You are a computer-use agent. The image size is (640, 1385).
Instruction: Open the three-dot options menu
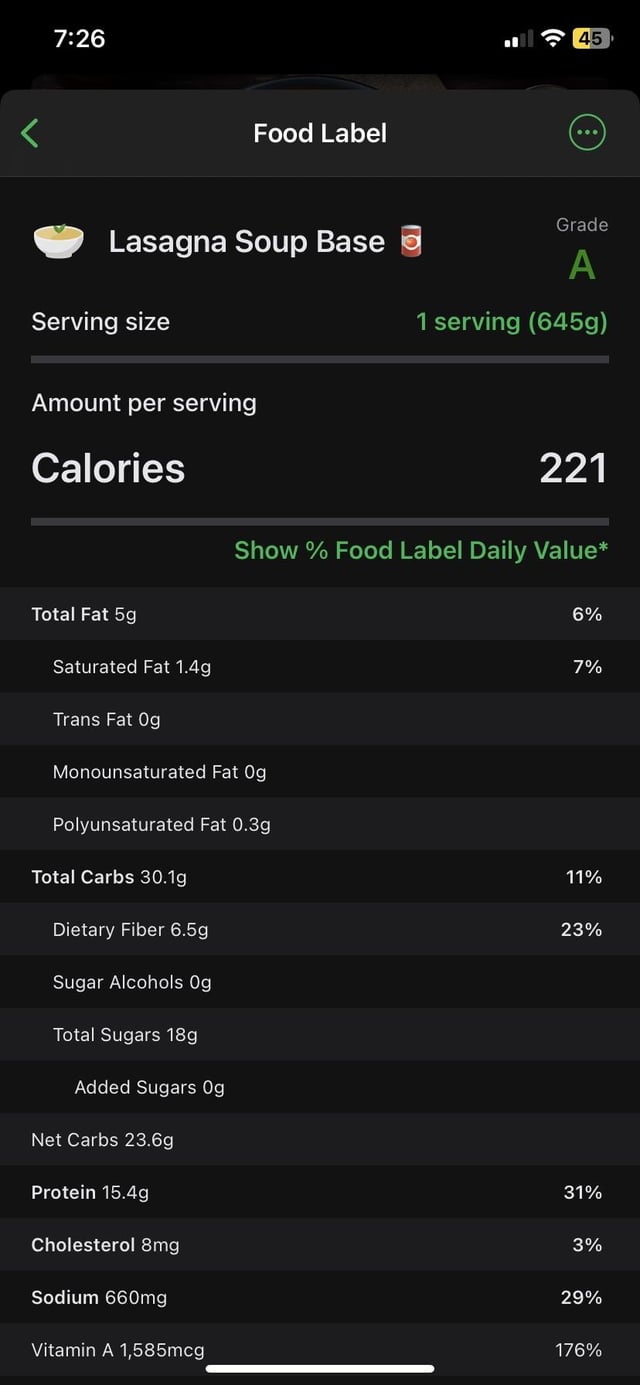[x=587, y=132]
